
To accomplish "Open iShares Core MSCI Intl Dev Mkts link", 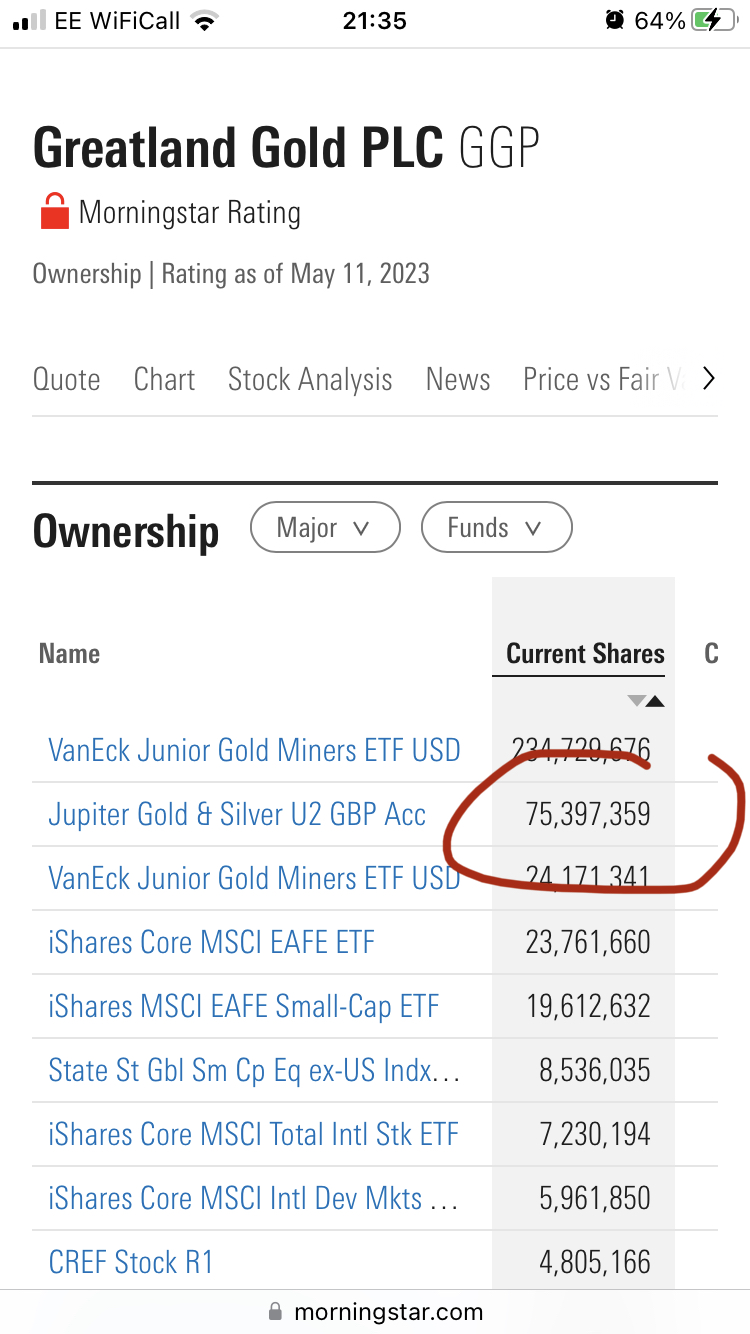I will pyautogui.click(x=253, y=1198).
